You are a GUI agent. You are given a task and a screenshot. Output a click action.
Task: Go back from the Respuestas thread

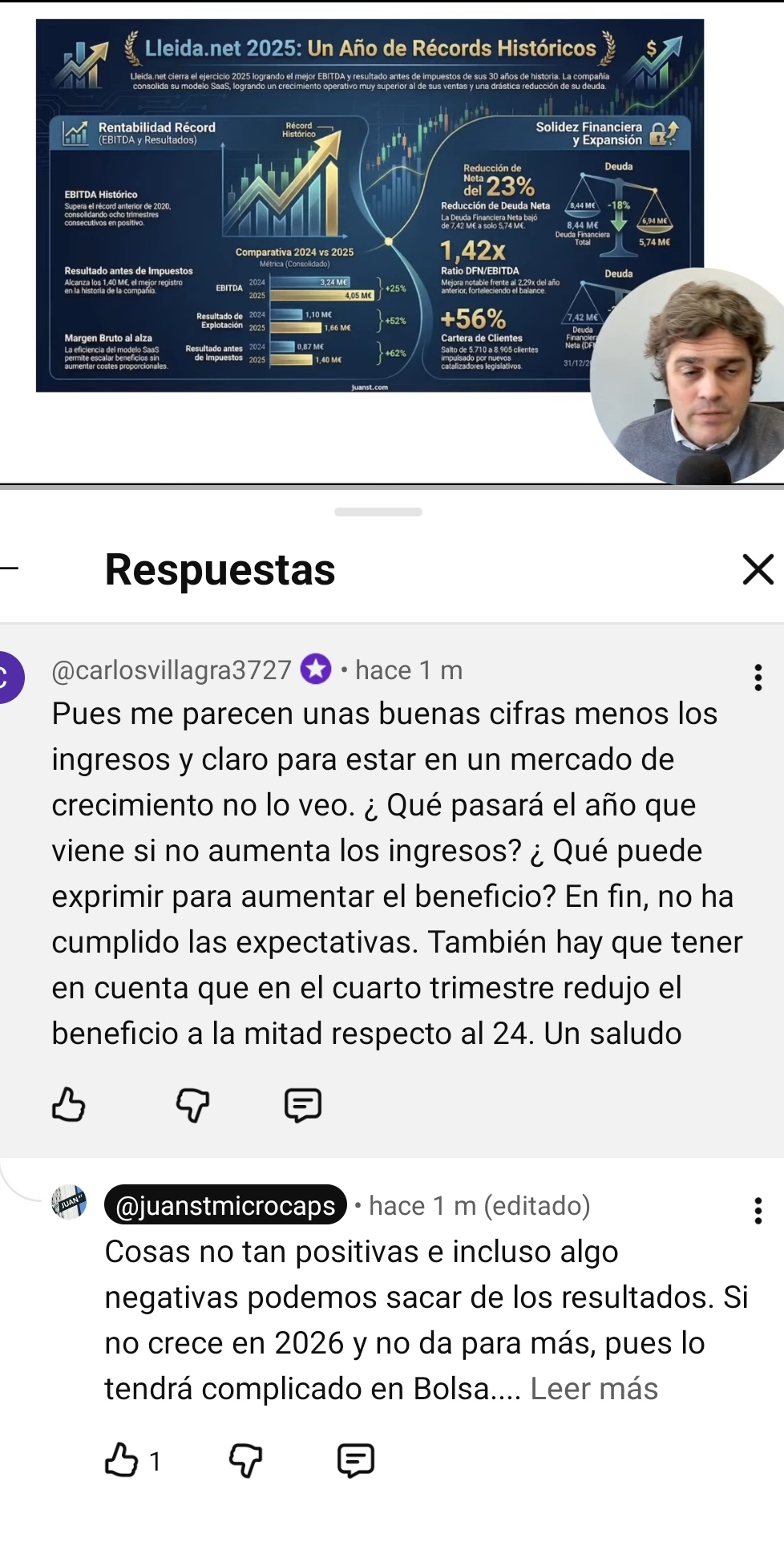tap(10, 569)
